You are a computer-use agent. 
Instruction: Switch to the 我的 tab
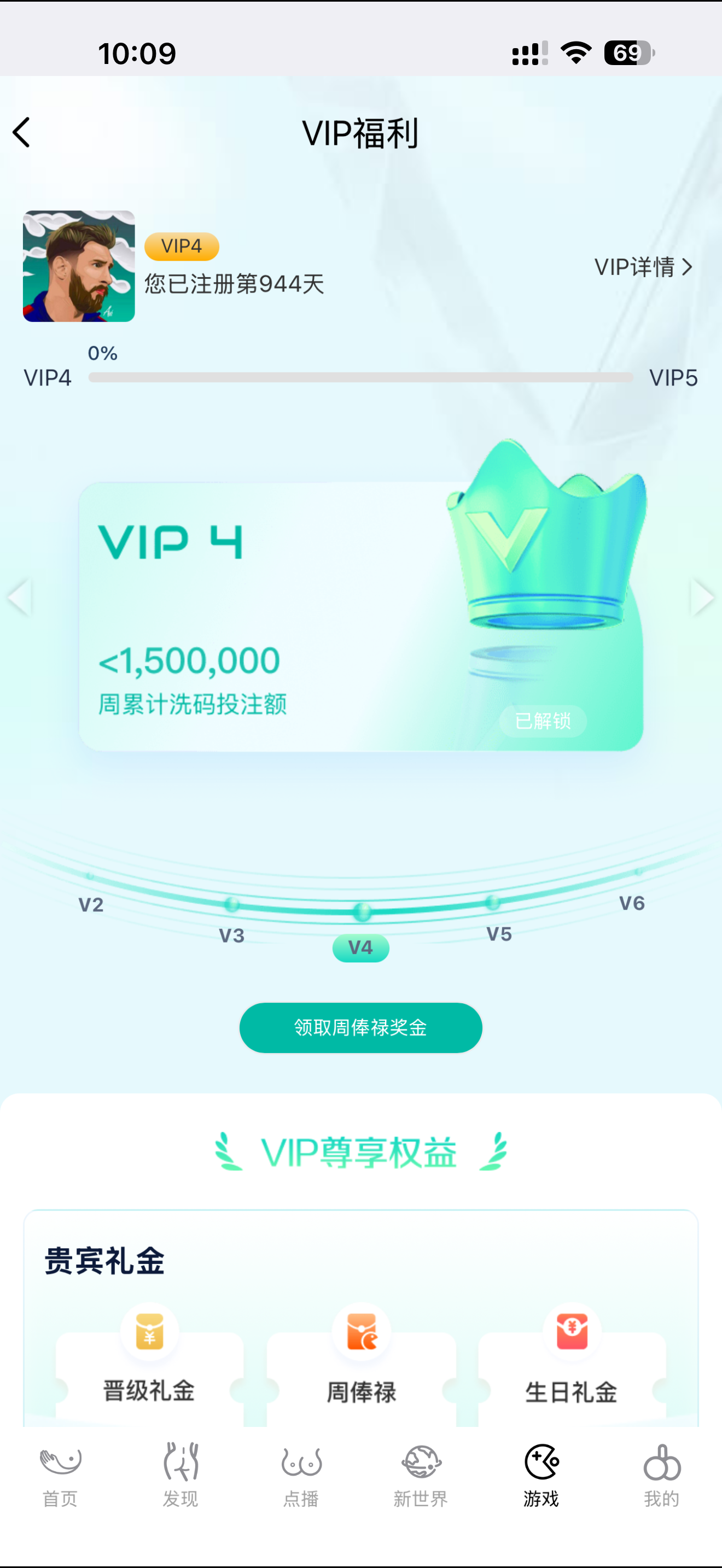coord(662,1476)
